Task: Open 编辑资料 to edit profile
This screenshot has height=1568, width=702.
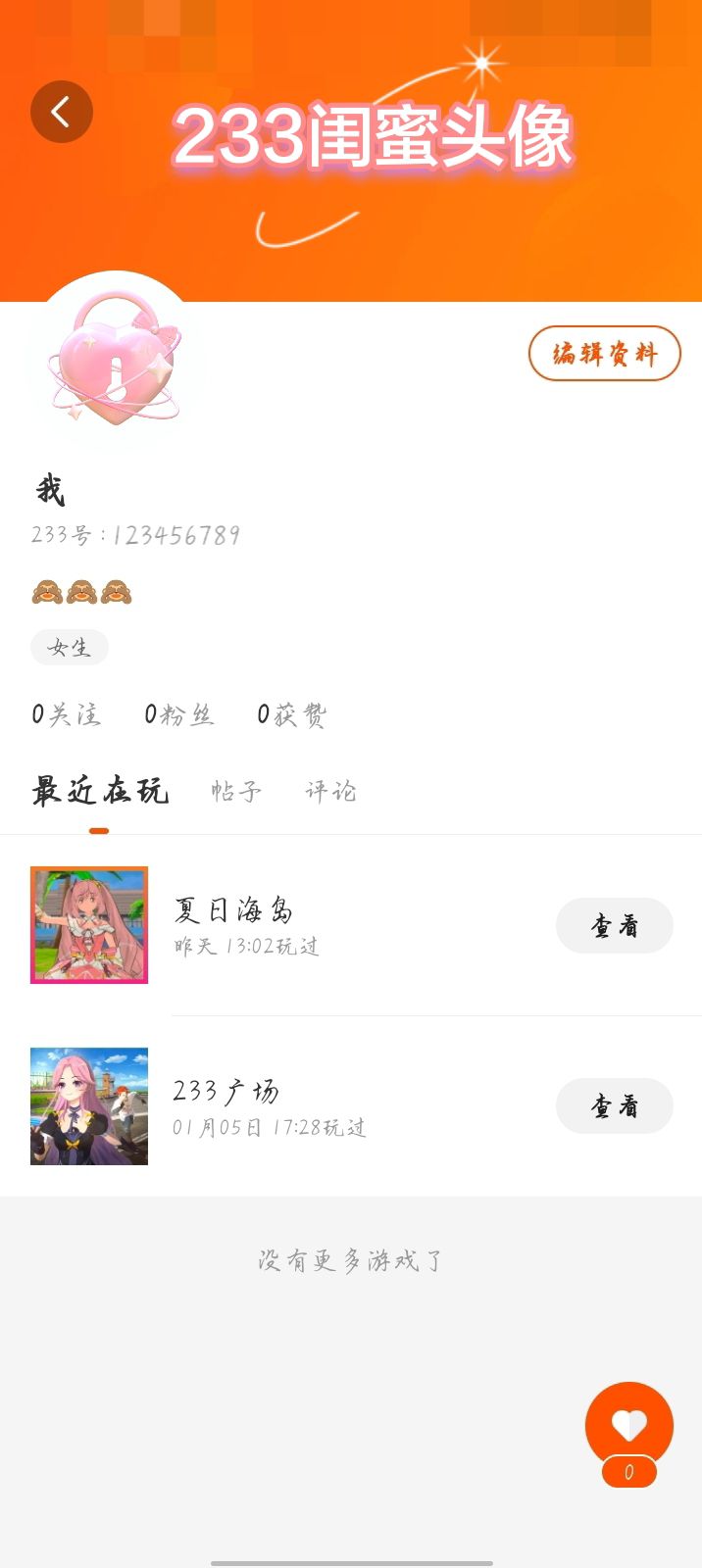Action: [x=604, y=354]
